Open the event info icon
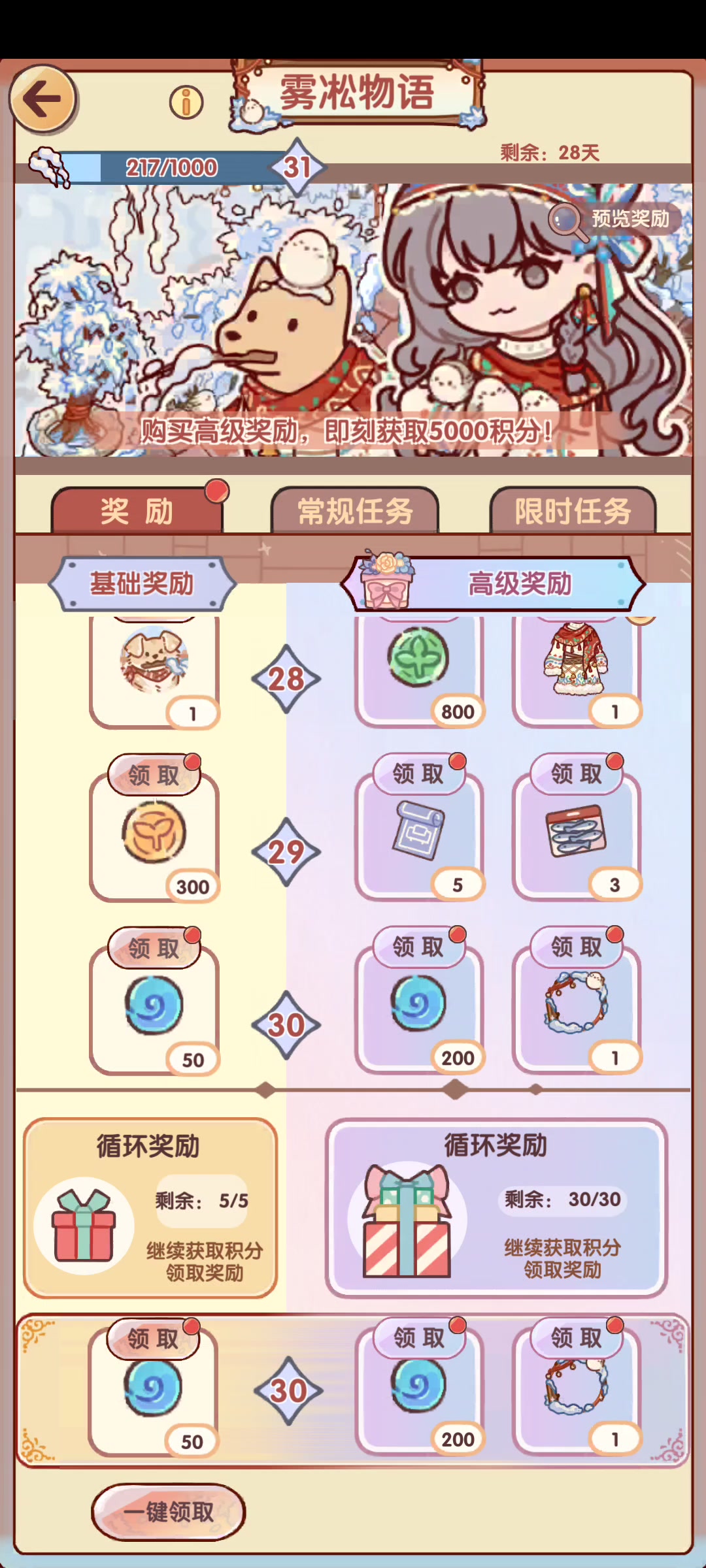Image resolution: width=706 pixels, height=1568 pixels. (186, 103)
